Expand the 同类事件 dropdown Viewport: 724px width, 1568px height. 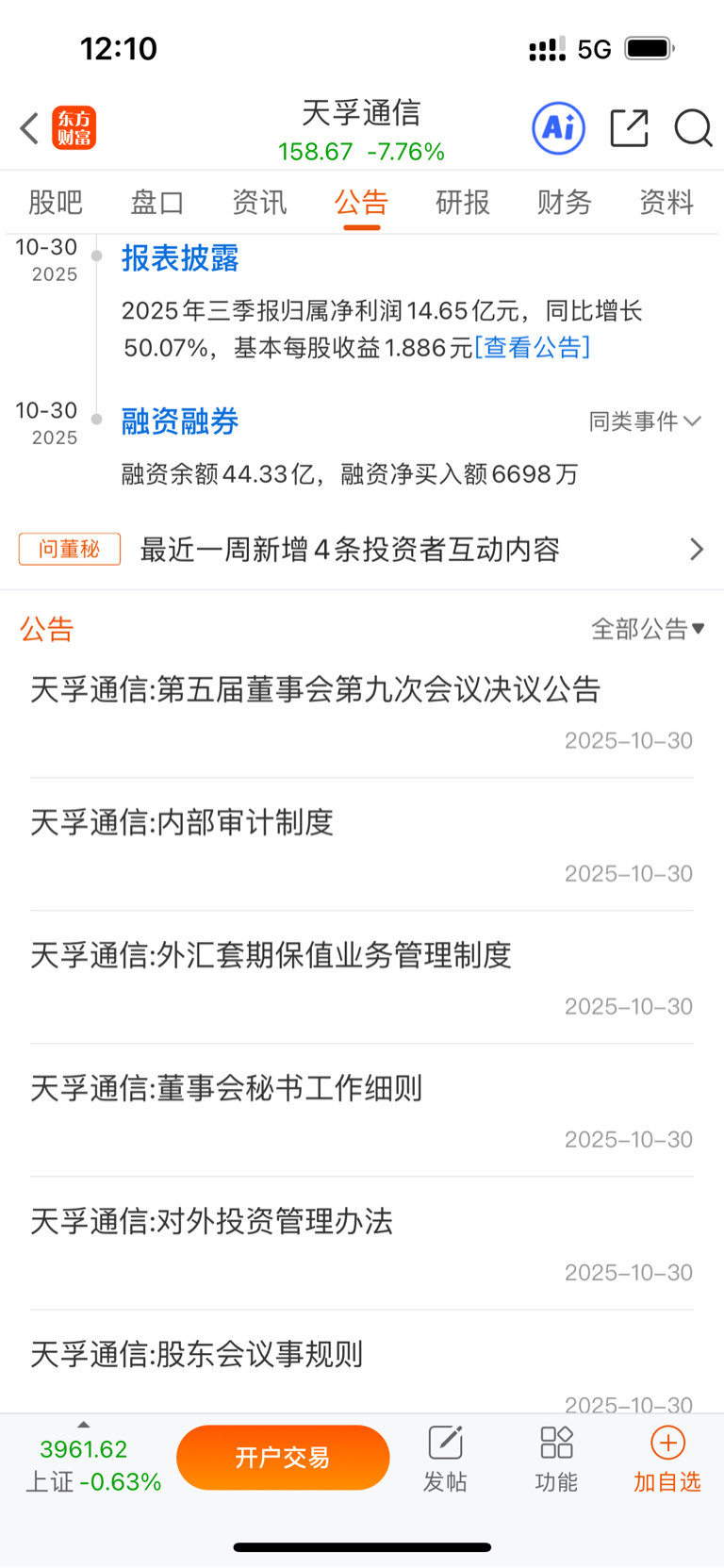pyautogui.click(x=645, y=421)
